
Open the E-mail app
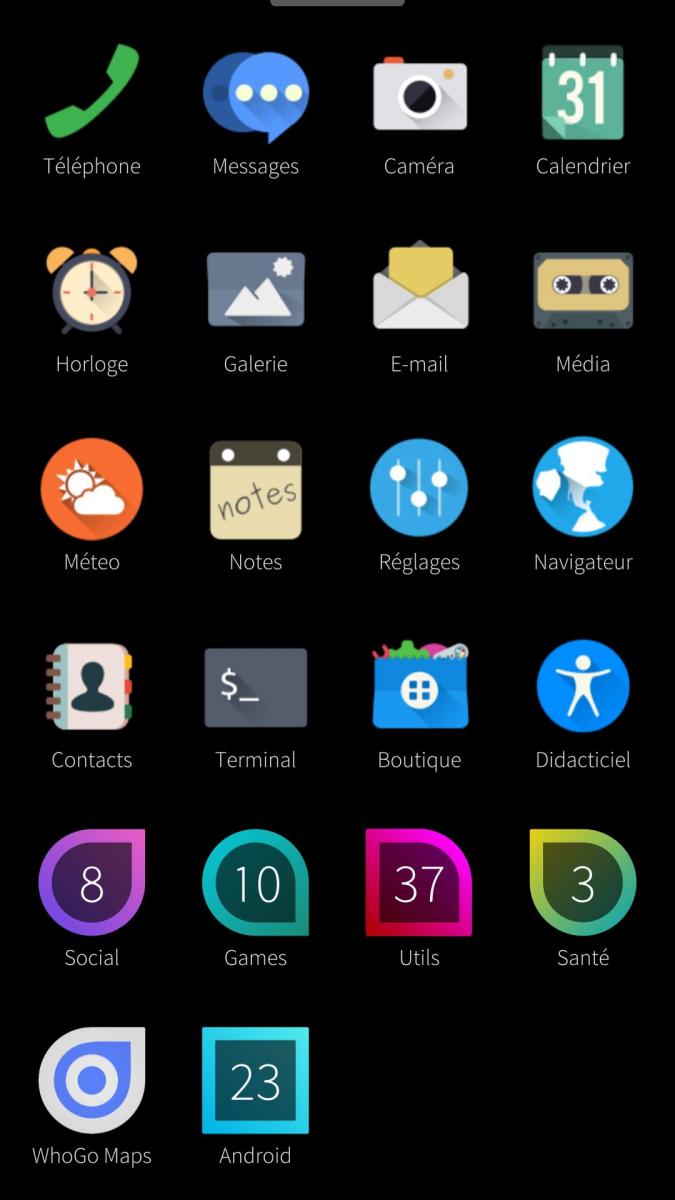coord(419,290)
